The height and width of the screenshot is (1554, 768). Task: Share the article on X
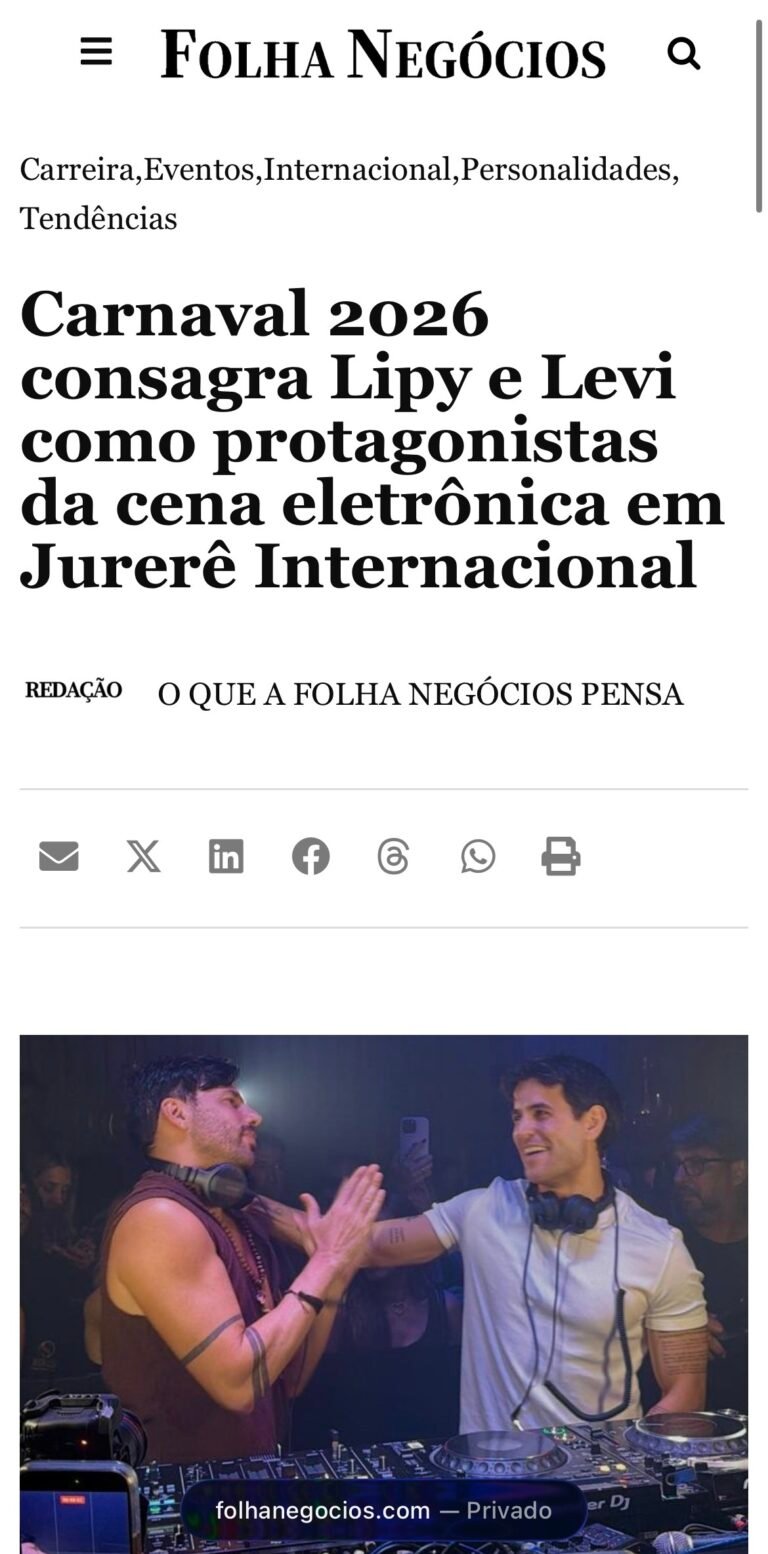pyautogui.click(x=143, y=857)
